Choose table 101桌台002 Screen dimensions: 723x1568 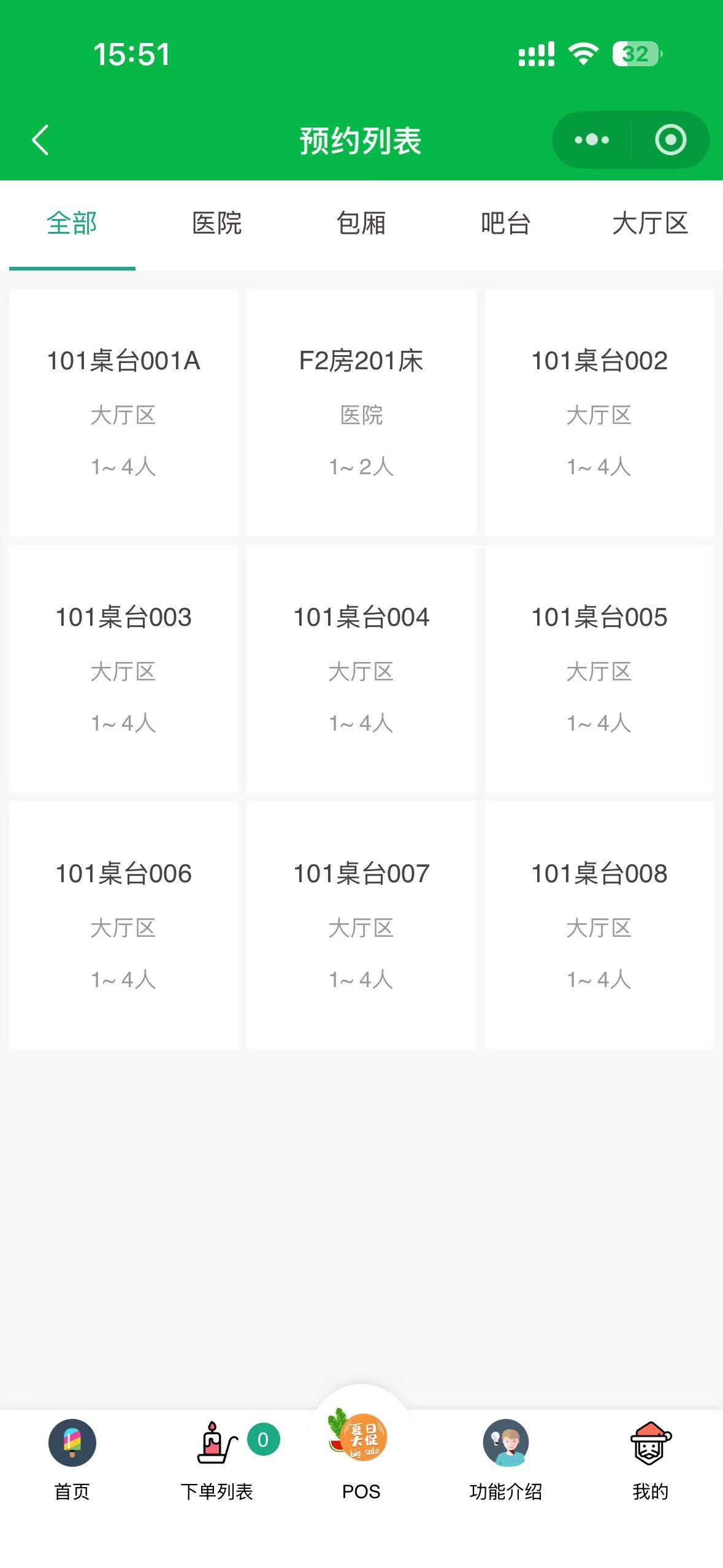pos(599,412)
